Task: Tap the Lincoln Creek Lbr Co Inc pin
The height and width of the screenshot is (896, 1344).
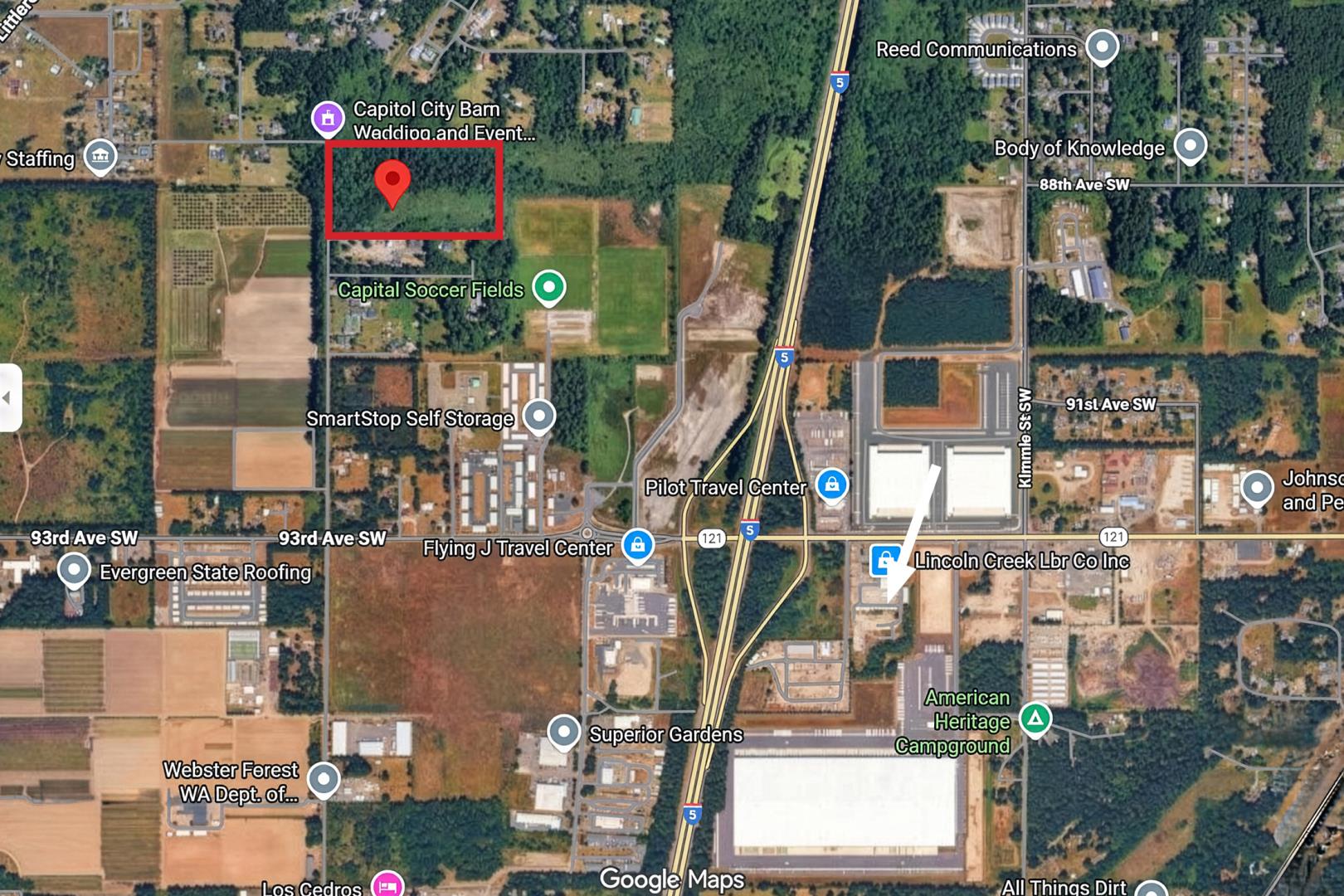Action: coord(884,559)
